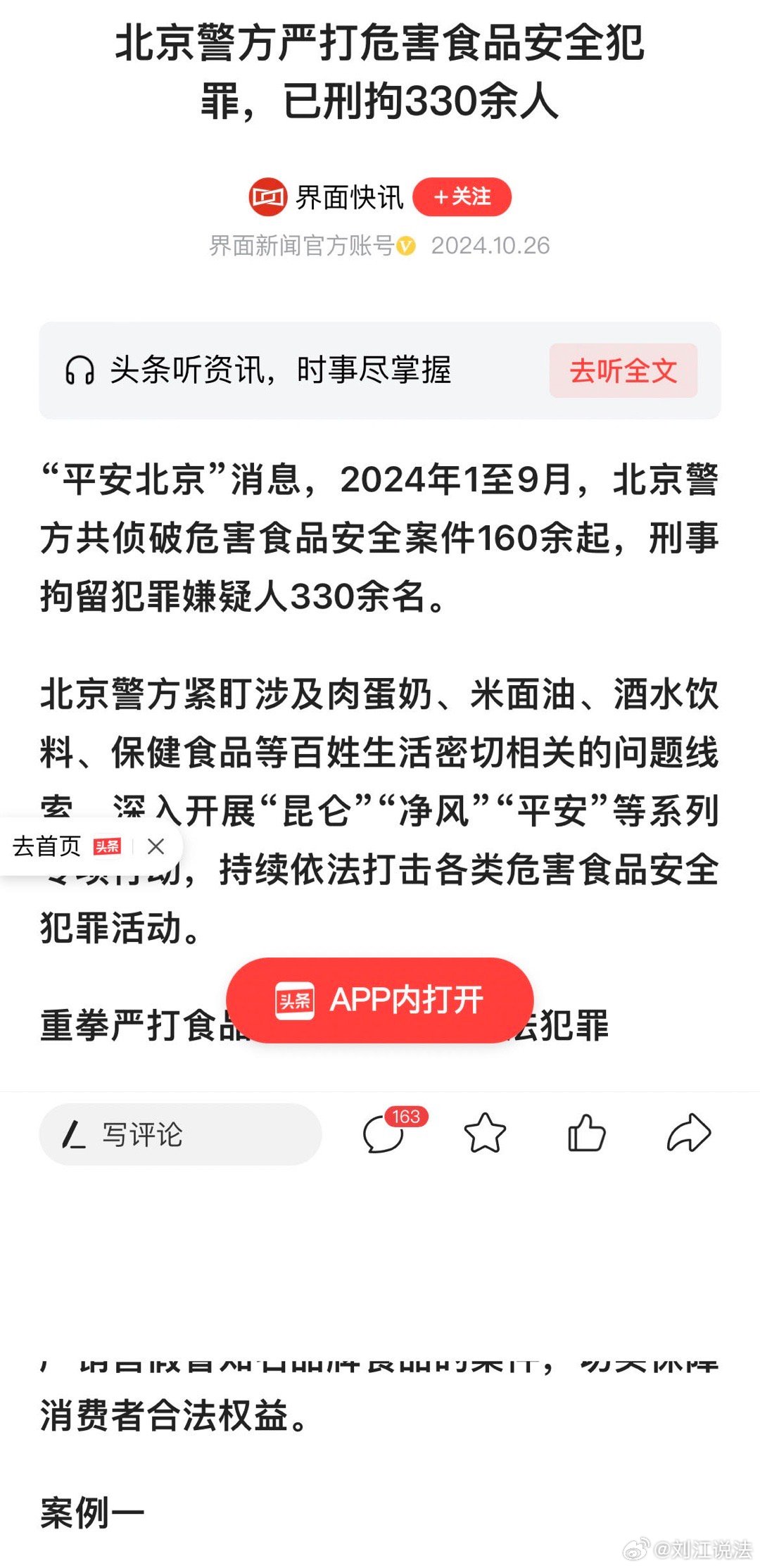Tap 去听全文 to hear the article
The width and height of the screenshot is (760, 1568).
(623, 370)
